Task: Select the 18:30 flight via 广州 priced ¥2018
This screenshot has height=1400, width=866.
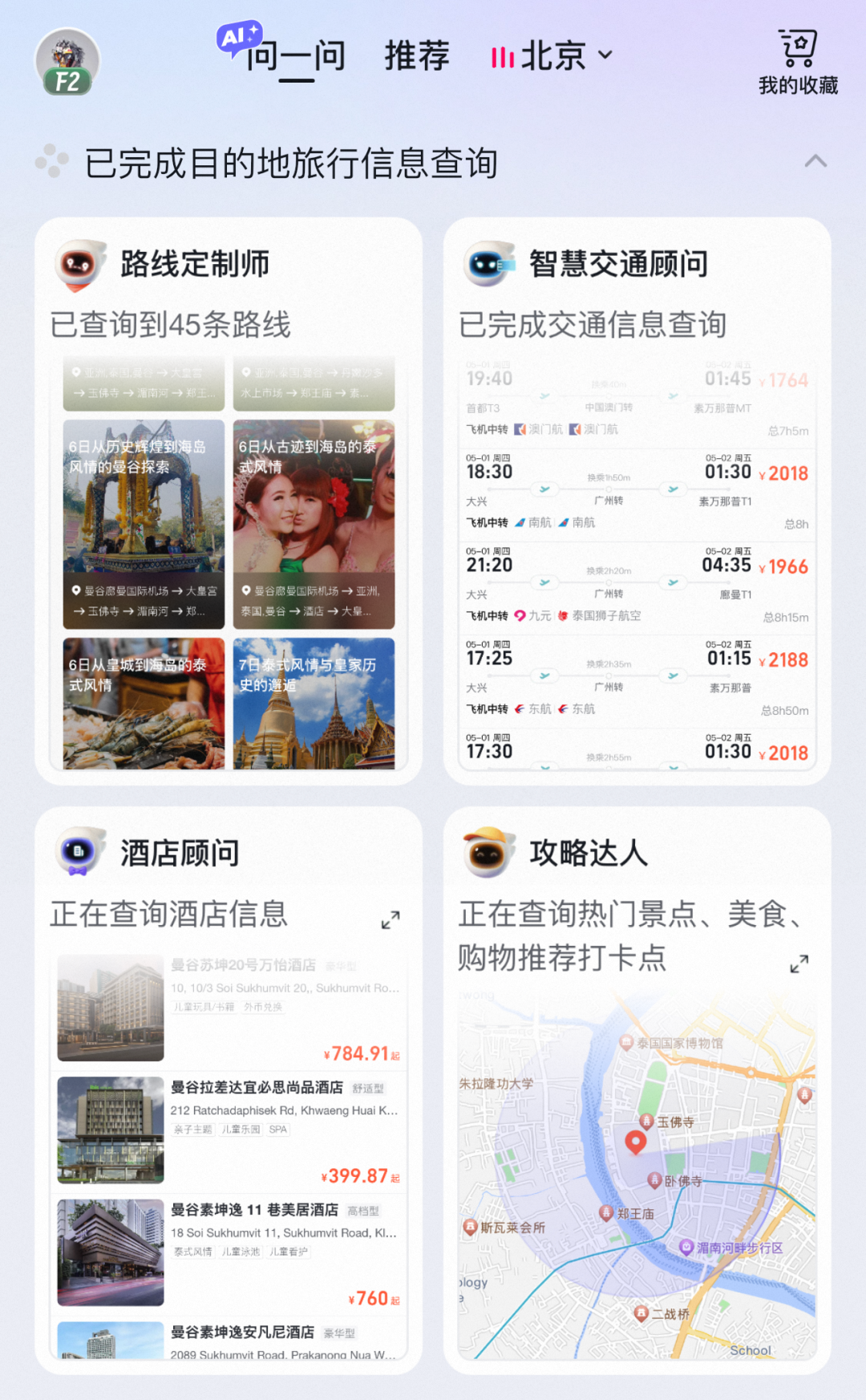Action: tap(637, 489)
